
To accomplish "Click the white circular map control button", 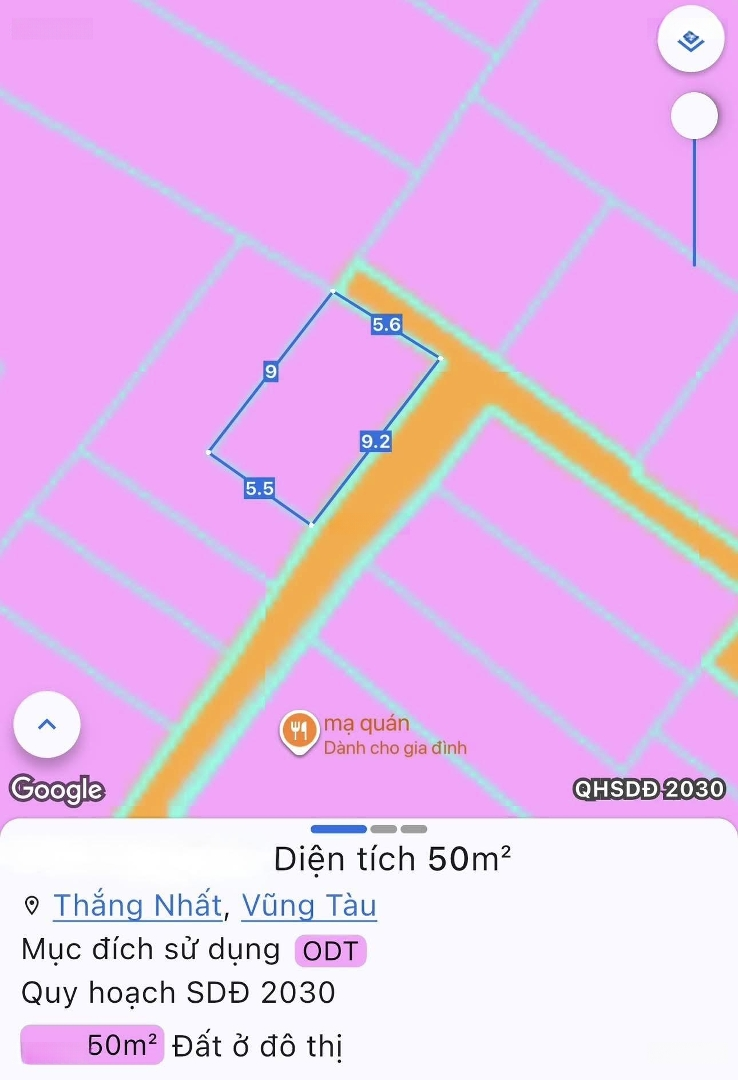I will tap(693, 115).
